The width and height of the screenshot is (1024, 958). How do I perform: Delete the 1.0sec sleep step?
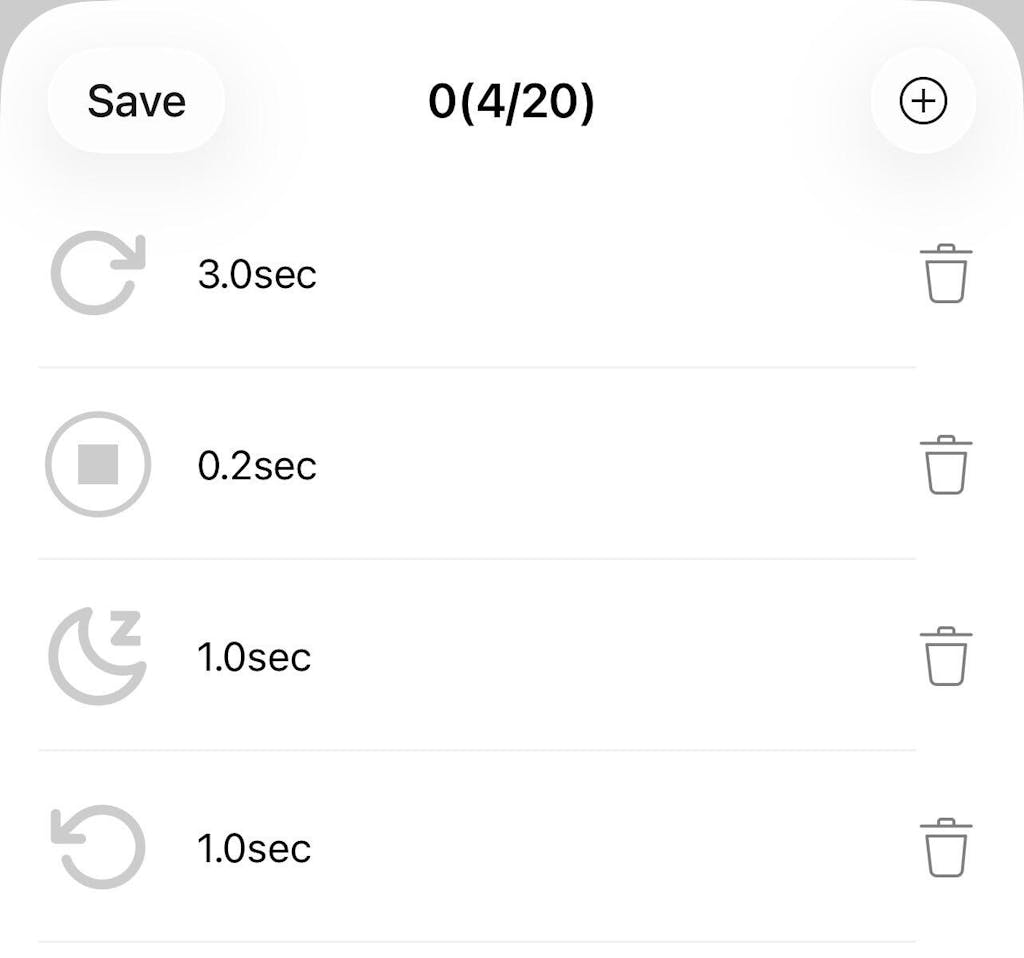(946, 657)
